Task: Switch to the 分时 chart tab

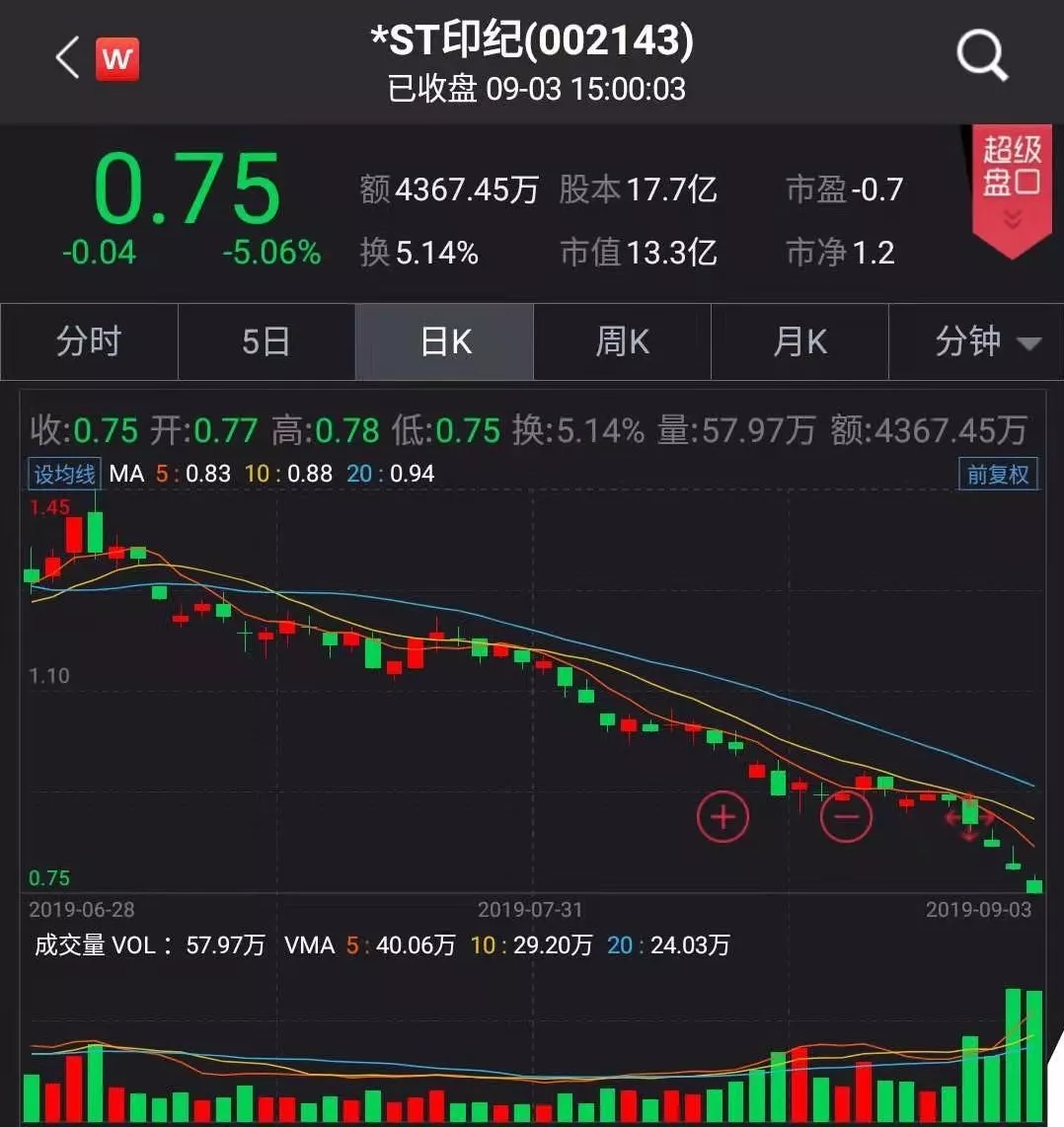Action: 89,341
